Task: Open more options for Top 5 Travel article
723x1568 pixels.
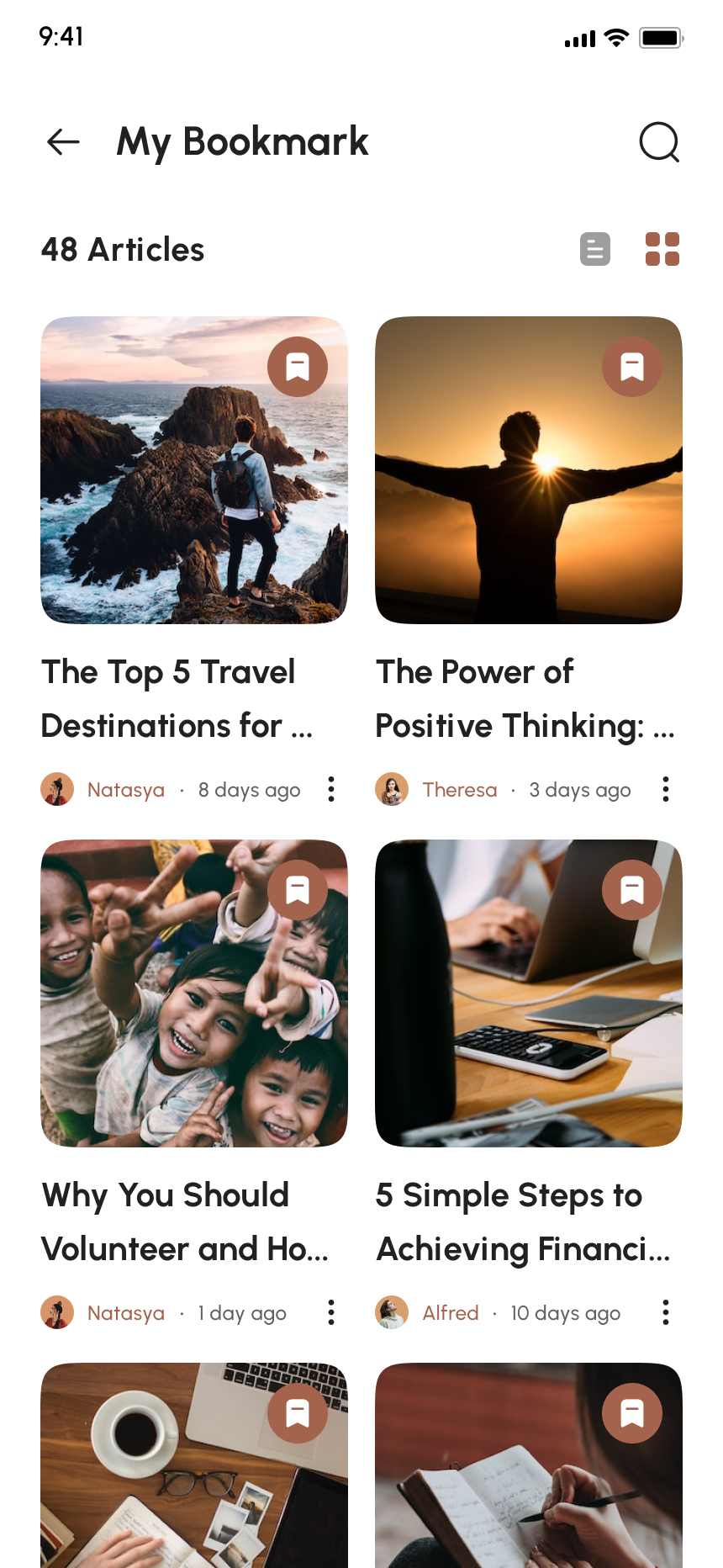Action: [331, 789]
